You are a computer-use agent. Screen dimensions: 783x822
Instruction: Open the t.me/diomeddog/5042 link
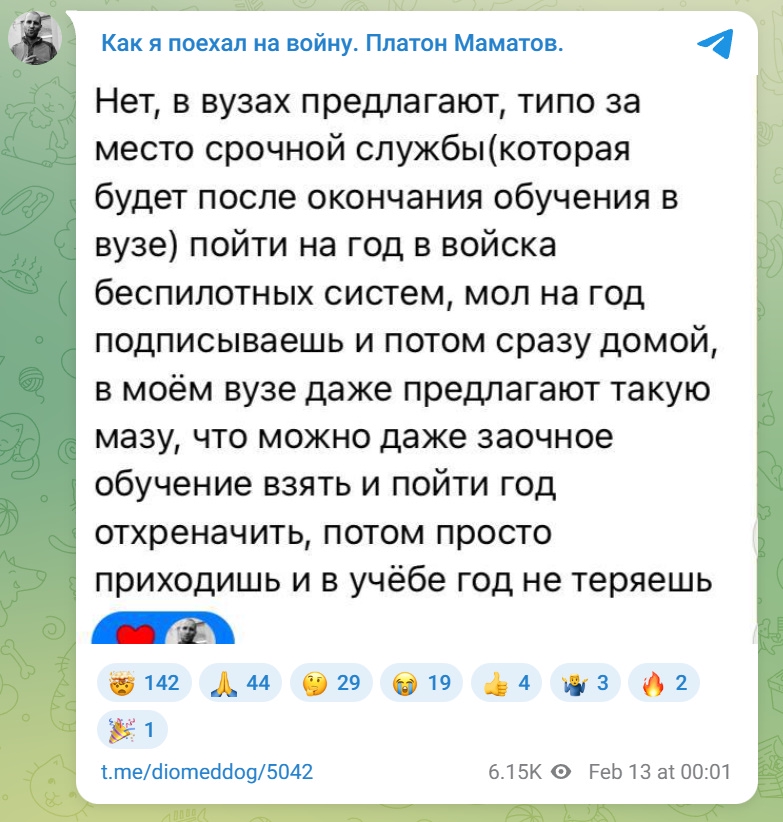coord(208,772)
